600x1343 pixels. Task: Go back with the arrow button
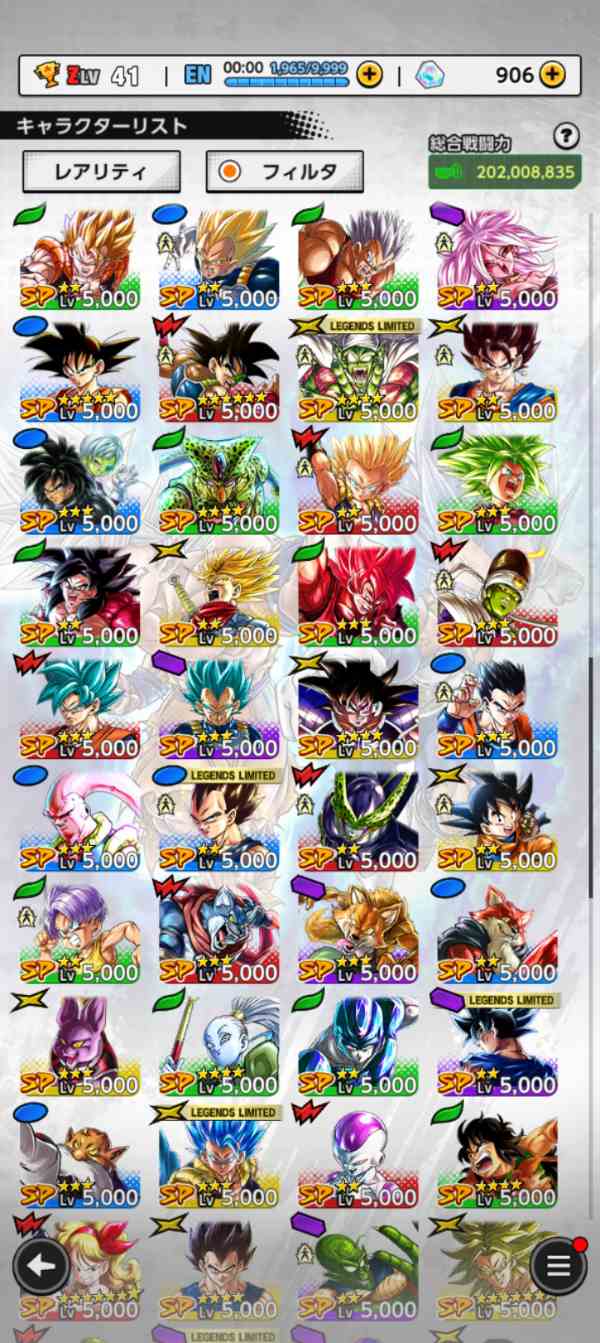(41, 1266)
